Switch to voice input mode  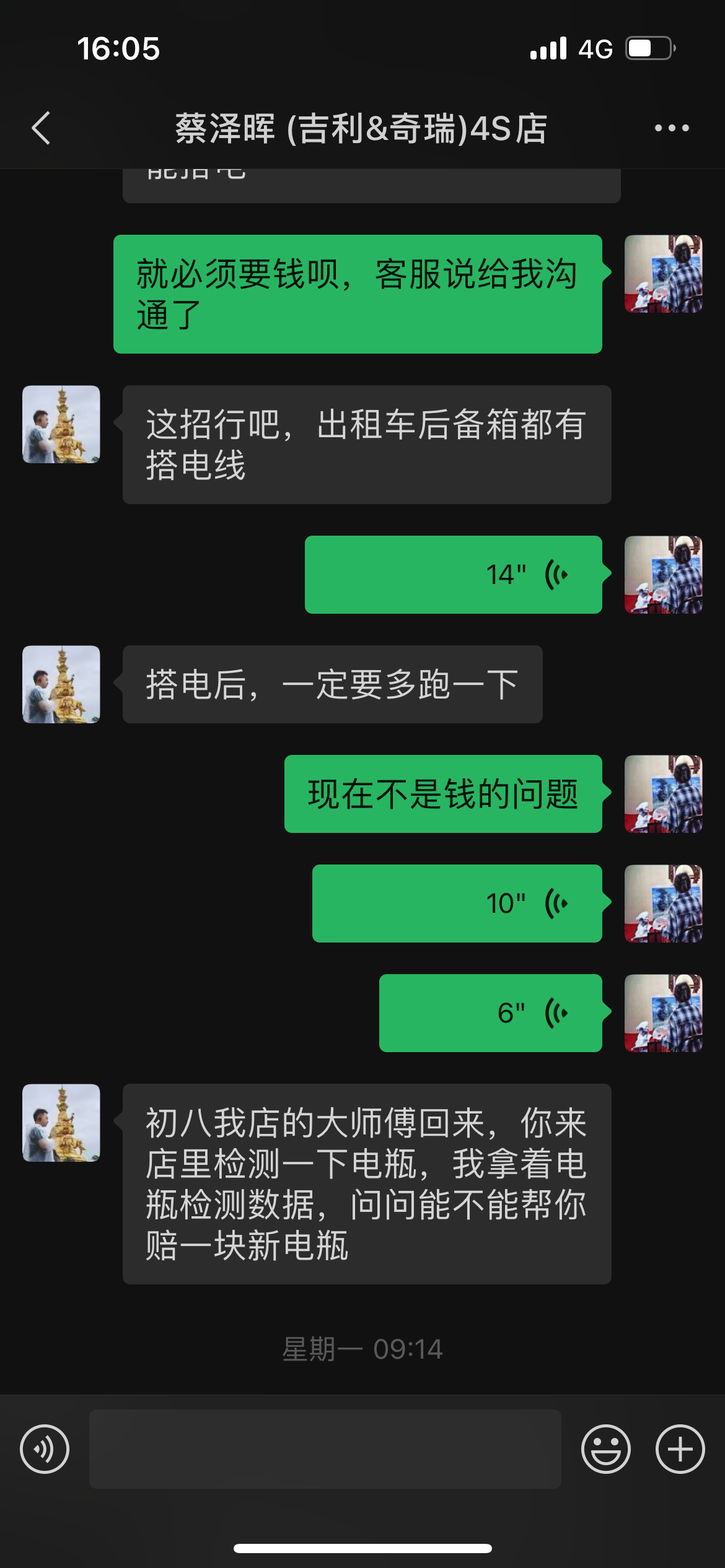coord(45,1449)
